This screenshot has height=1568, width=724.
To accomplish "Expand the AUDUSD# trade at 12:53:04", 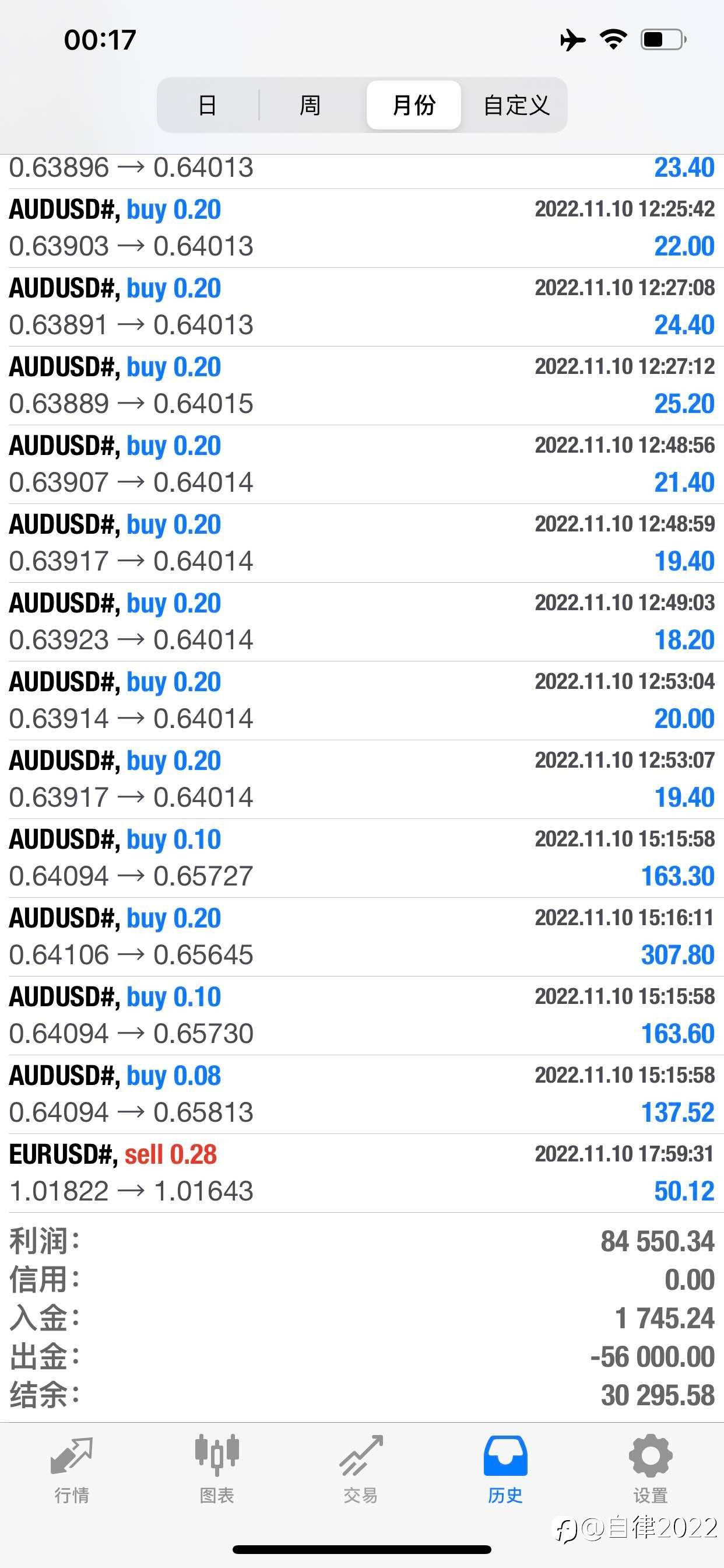I will 362,701.
